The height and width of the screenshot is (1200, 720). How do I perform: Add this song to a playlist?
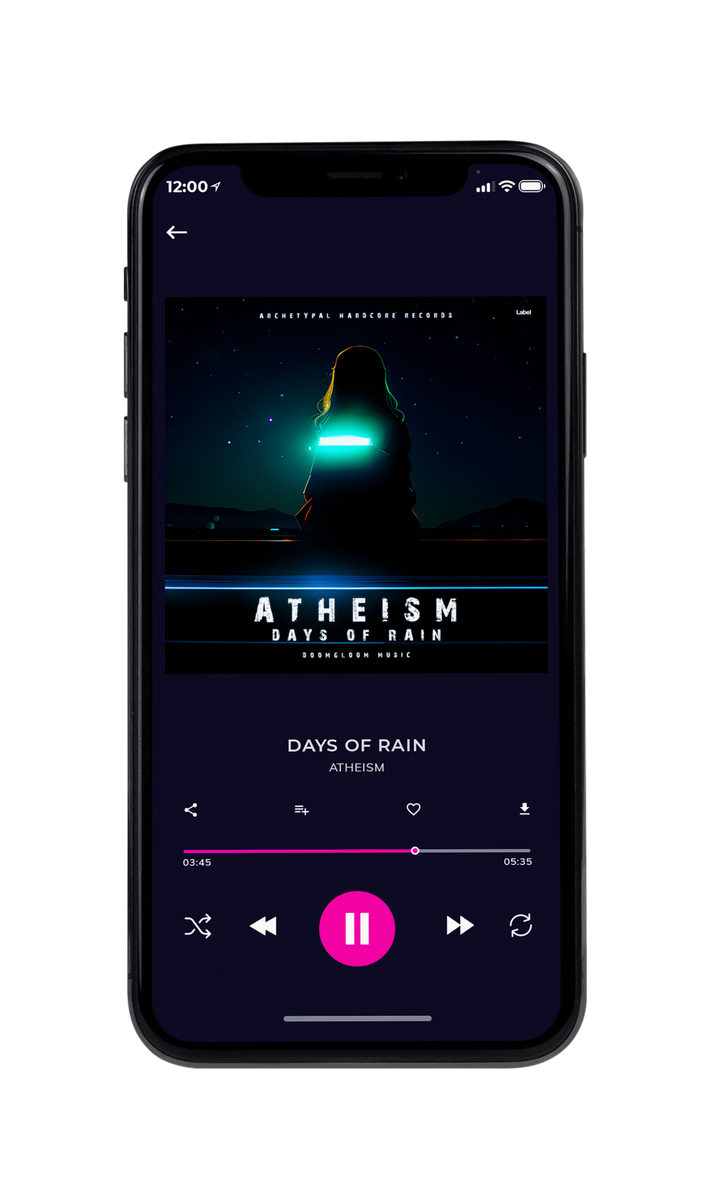pyautogui.click(x=301, y=810)
